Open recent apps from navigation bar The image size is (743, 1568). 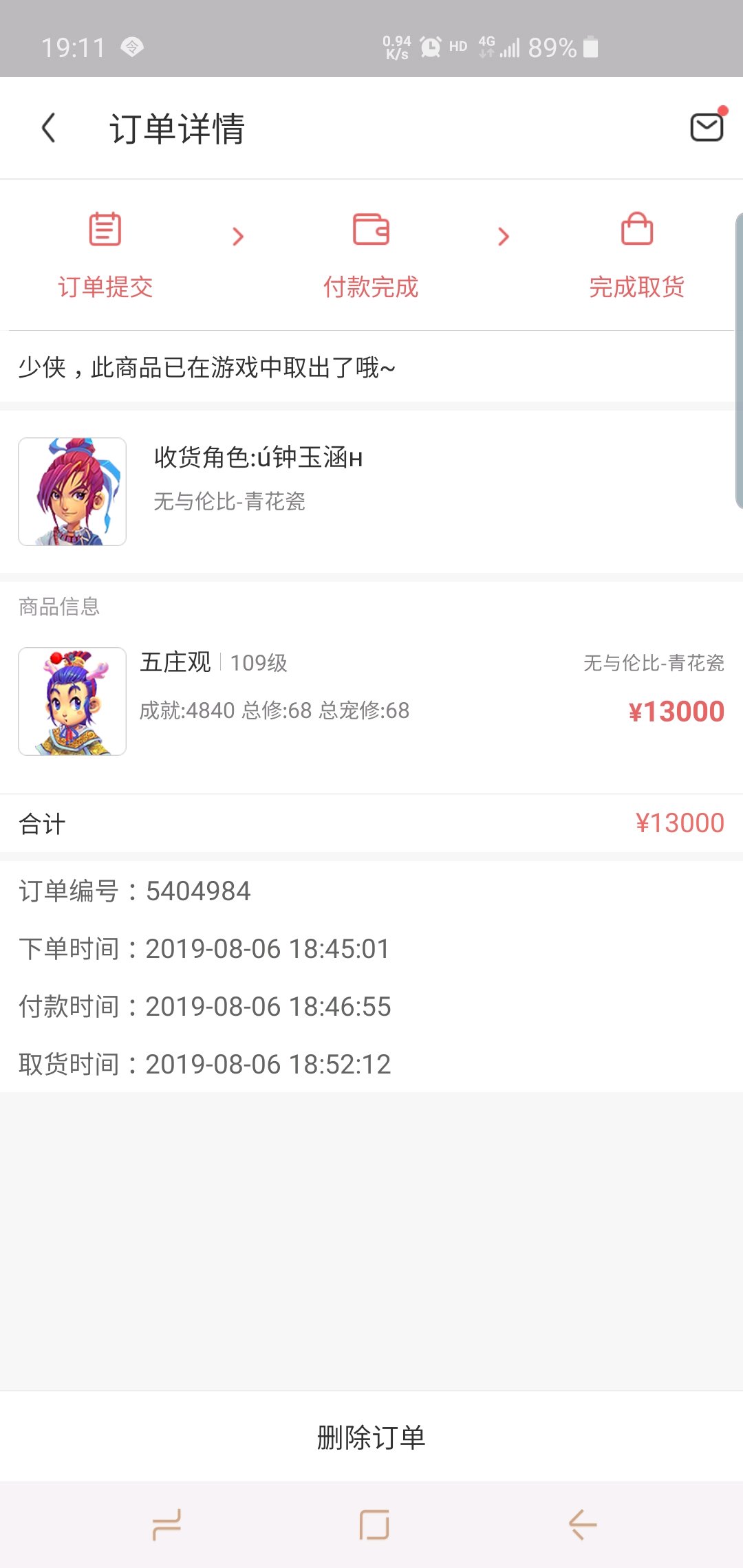[166, 1525]
